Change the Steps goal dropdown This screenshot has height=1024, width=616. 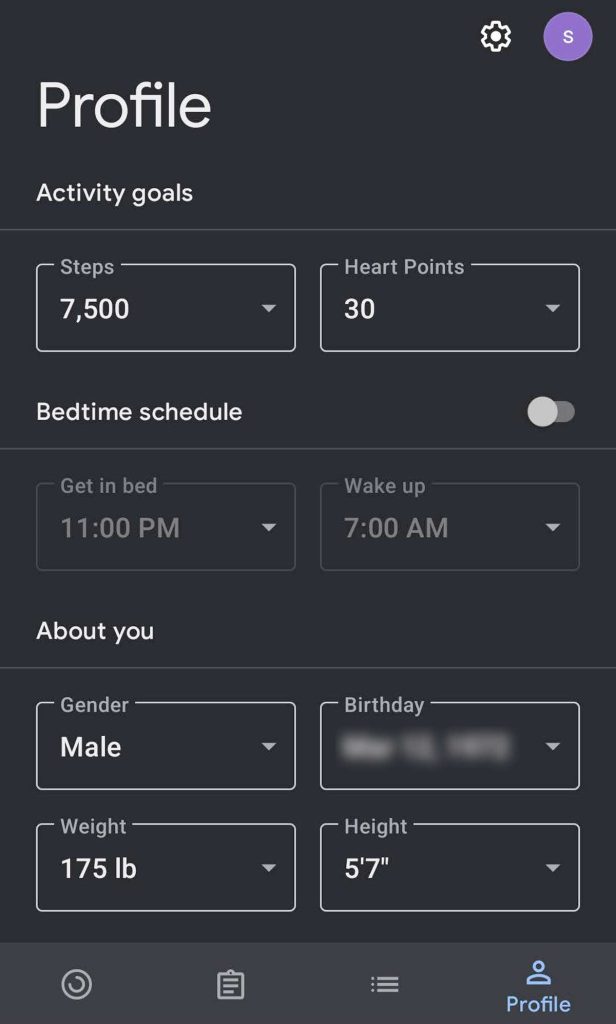pyautogui.click(x=166, y=308)
